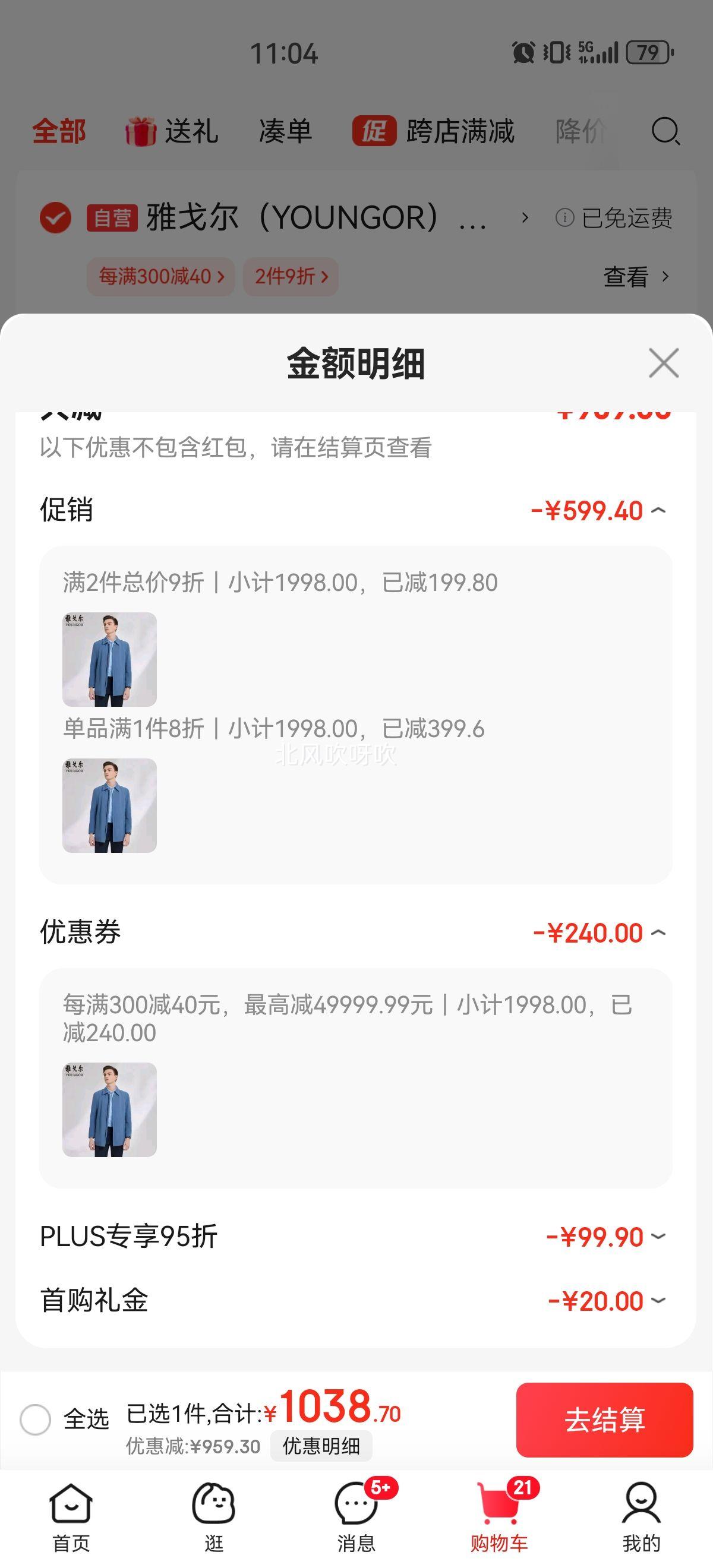Switch to the 逛 tab
Screen dimensions: 713x1568
click(x=214, y=1517)
